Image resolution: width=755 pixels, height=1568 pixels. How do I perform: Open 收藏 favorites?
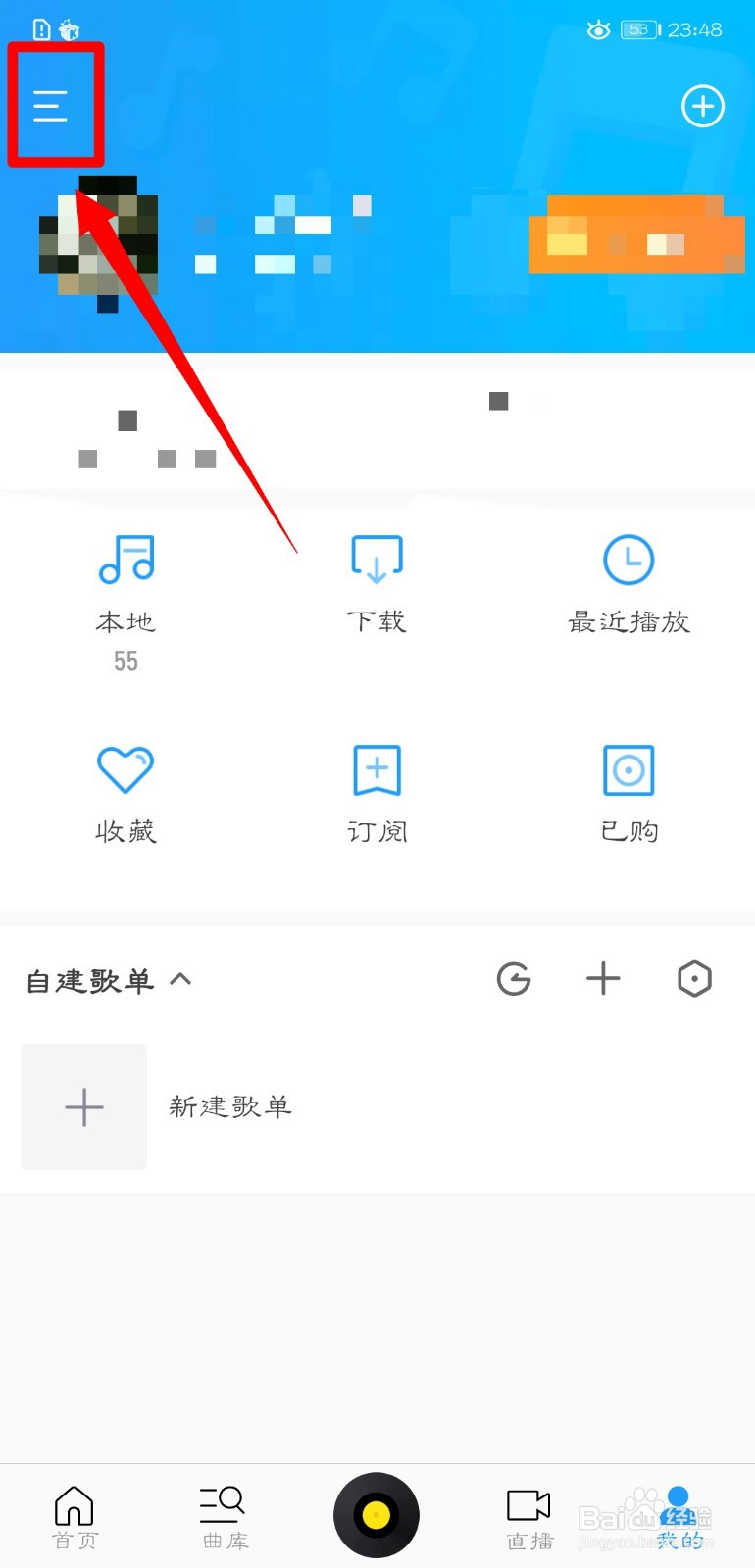click(126, 794)
